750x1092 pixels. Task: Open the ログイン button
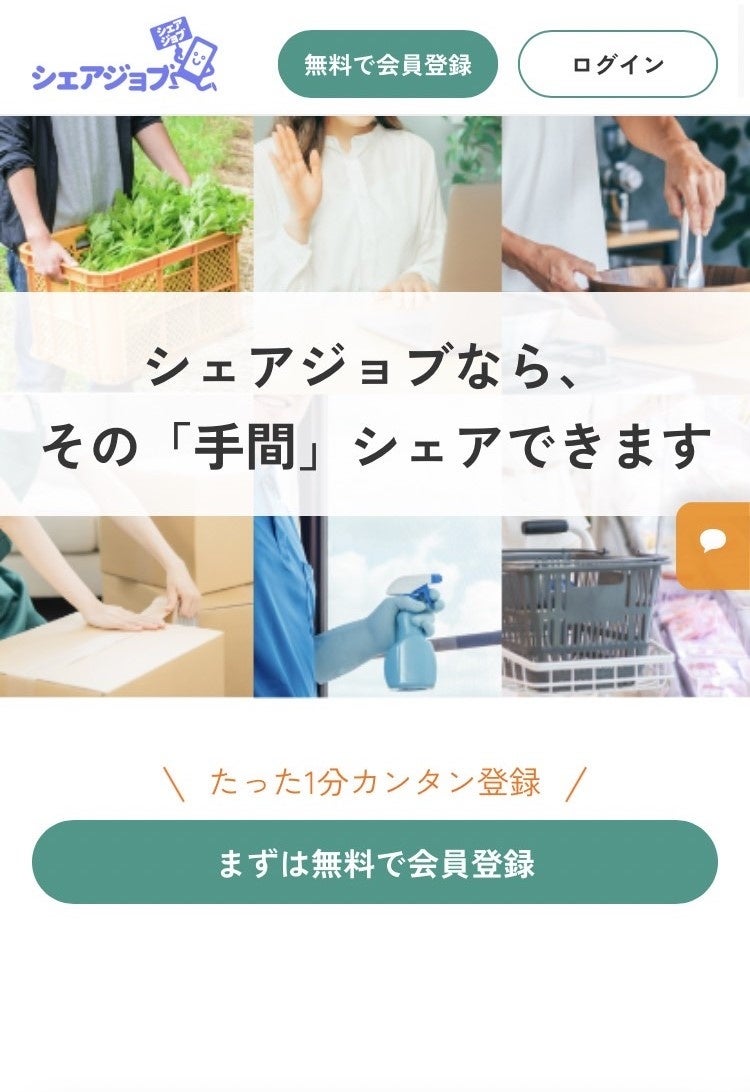pos(618,64)
